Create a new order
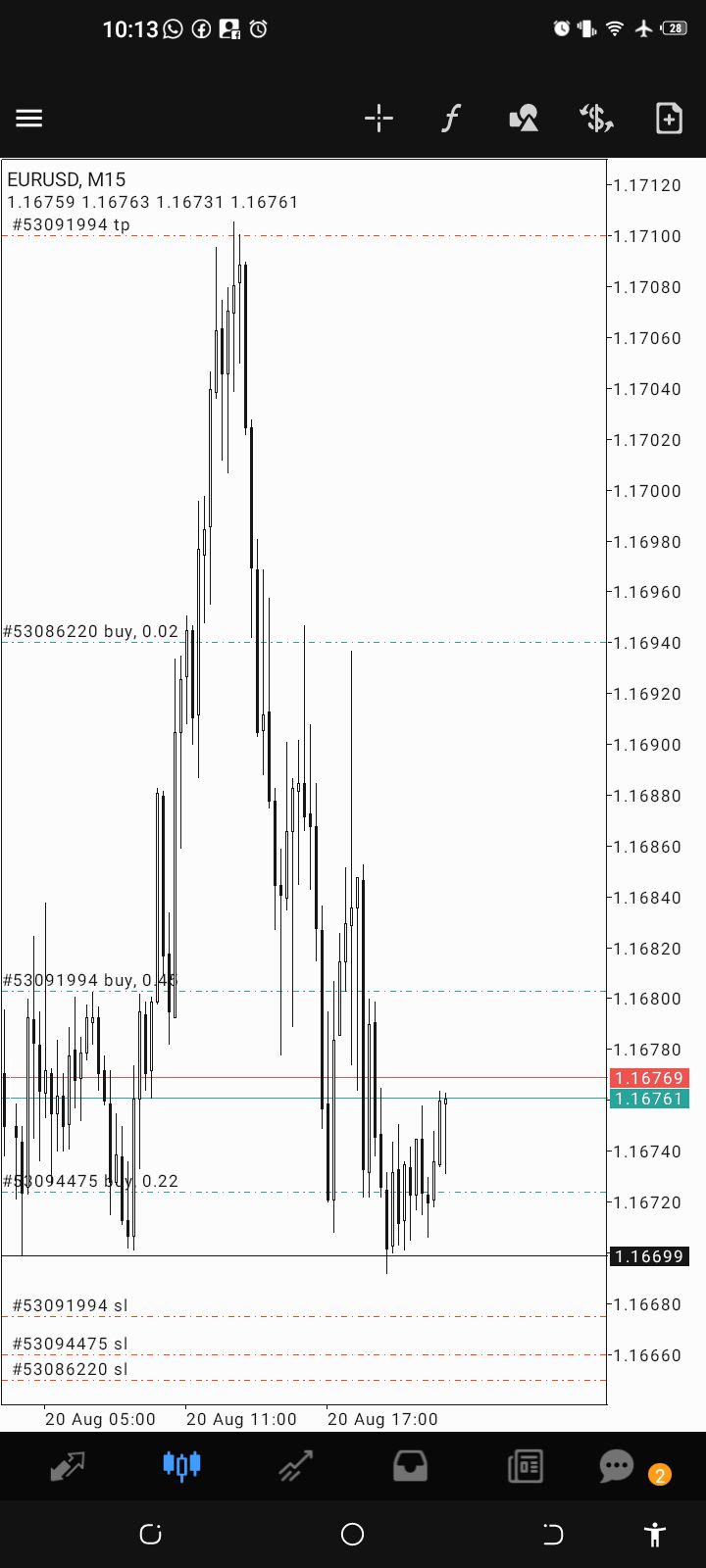 [x=669, y=119]
